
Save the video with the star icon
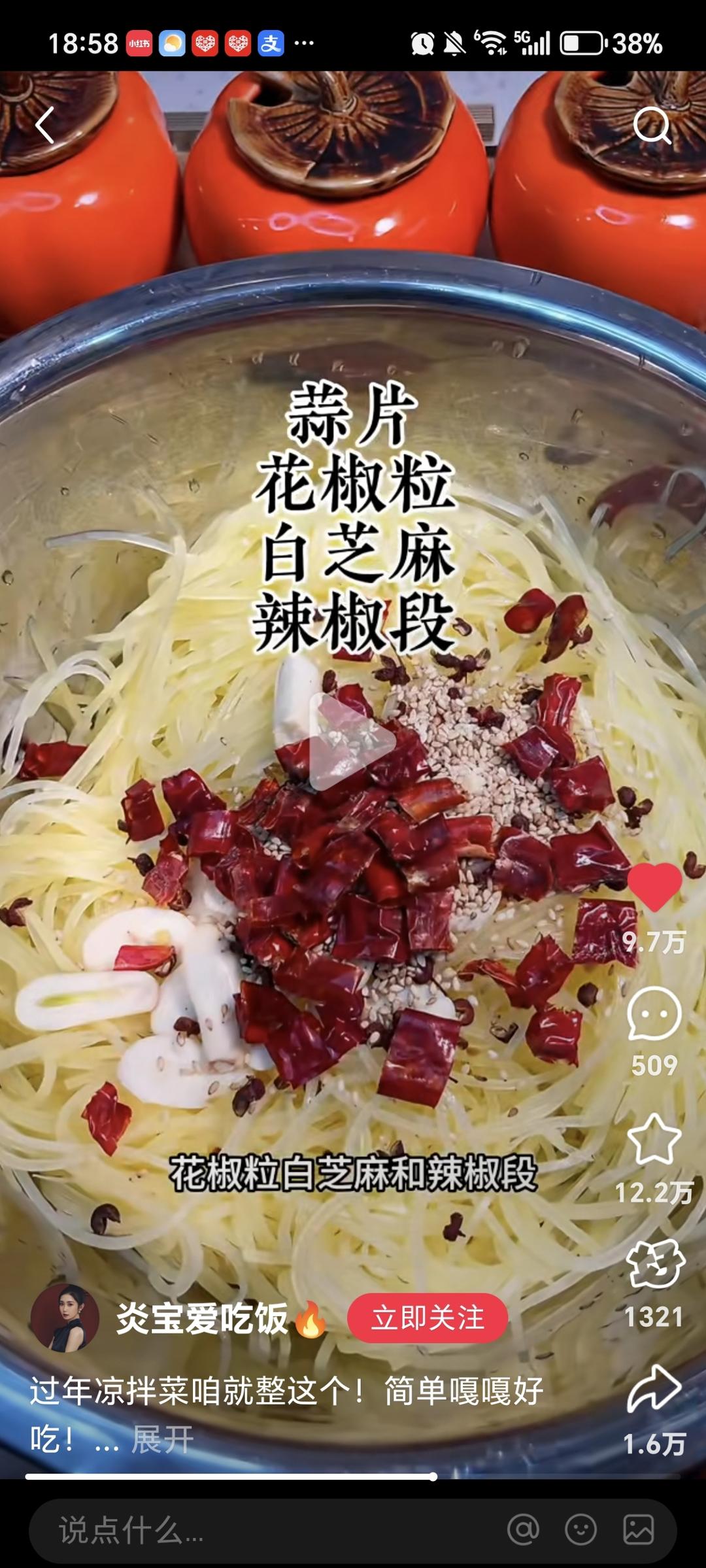[x=654, y=1140]
